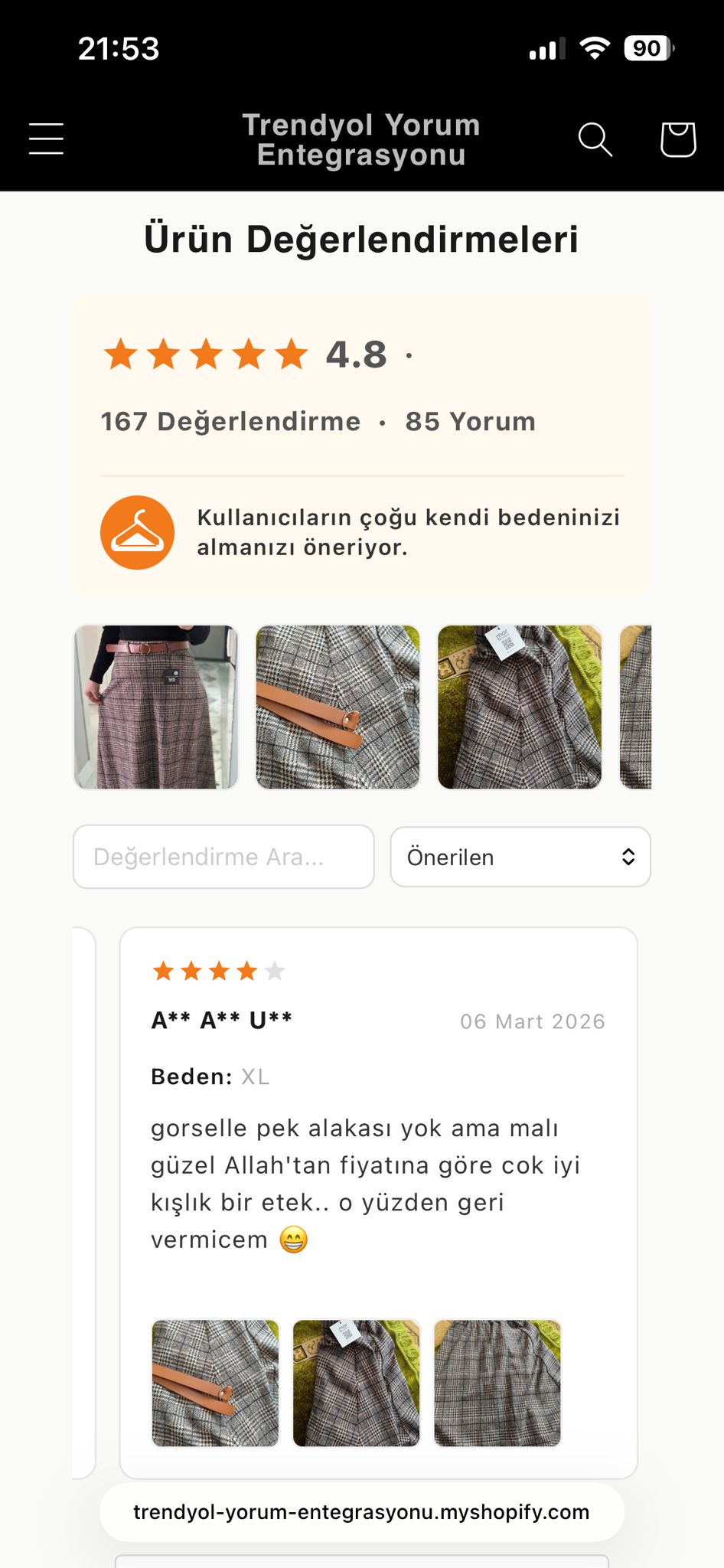The image size is (724, 1568).
Task: Open the shopping cart
Action: pyautogui.click(x=677, y=139)
